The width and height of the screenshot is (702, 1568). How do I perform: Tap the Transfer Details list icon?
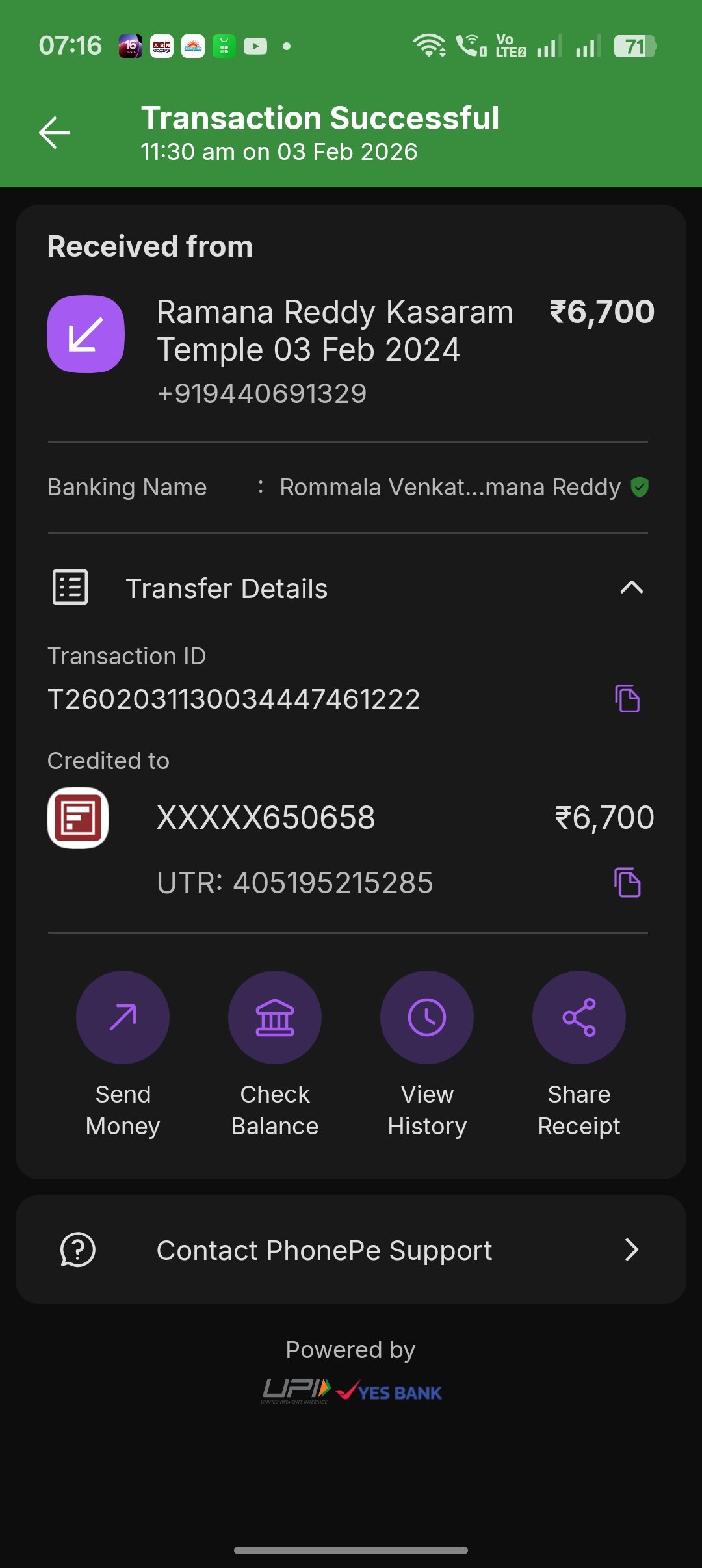[x=70, y=587]
